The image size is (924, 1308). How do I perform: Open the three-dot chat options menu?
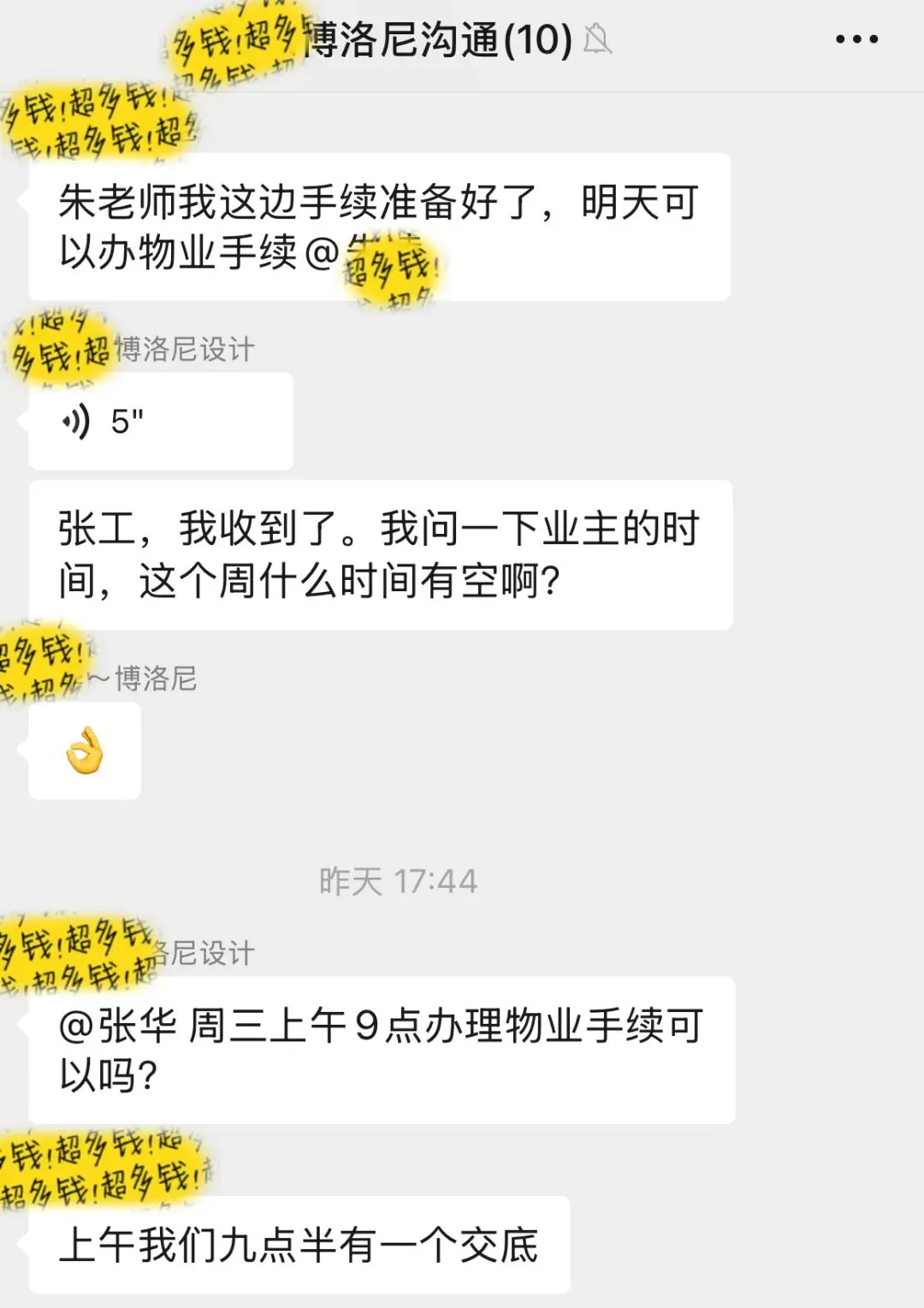click(856, 39)
